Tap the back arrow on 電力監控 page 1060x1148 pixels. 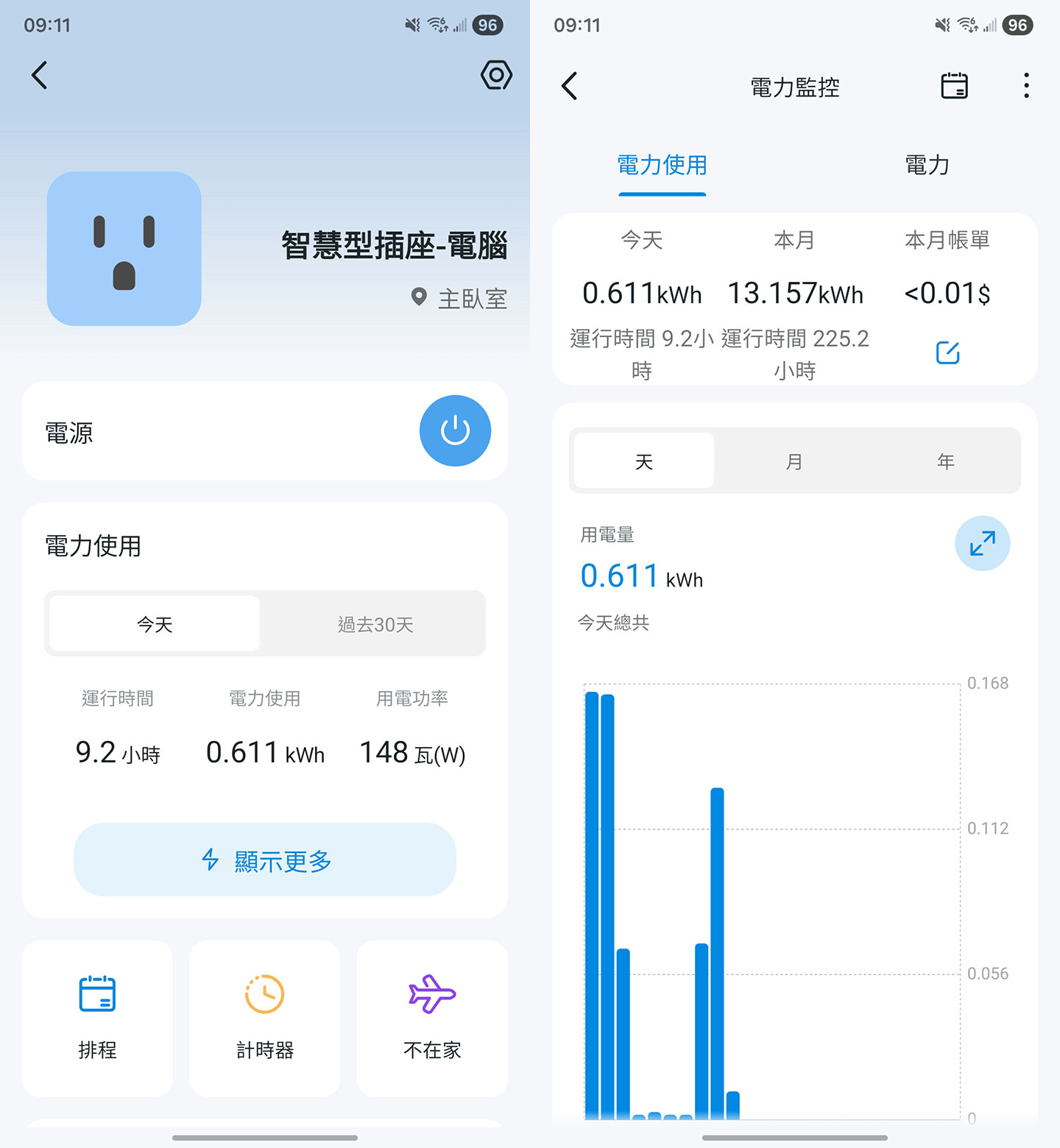(569, 86)
